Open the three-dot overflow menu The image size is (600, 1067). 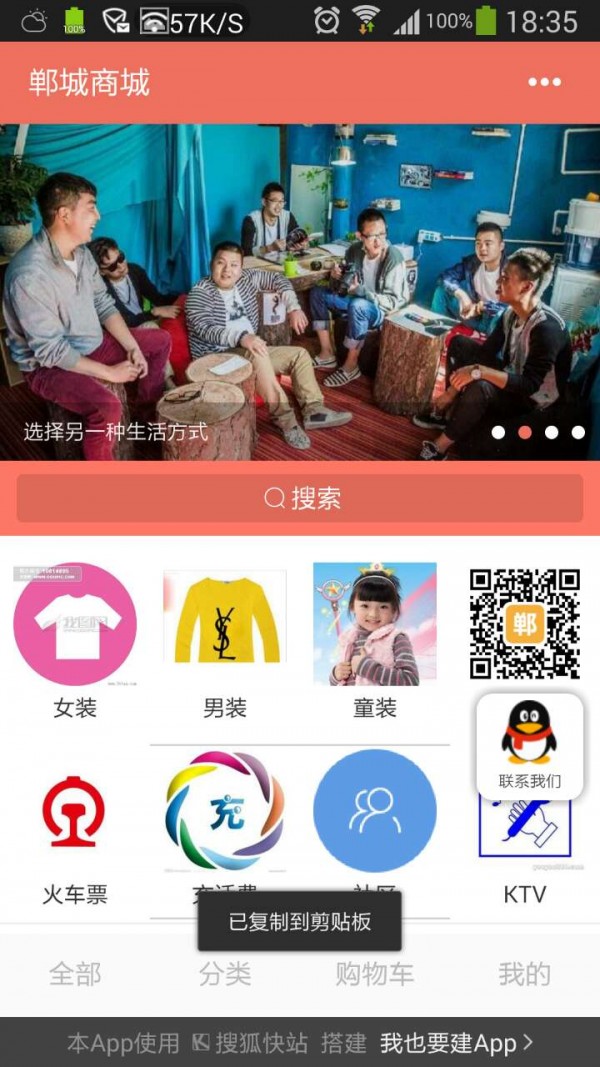544,82
